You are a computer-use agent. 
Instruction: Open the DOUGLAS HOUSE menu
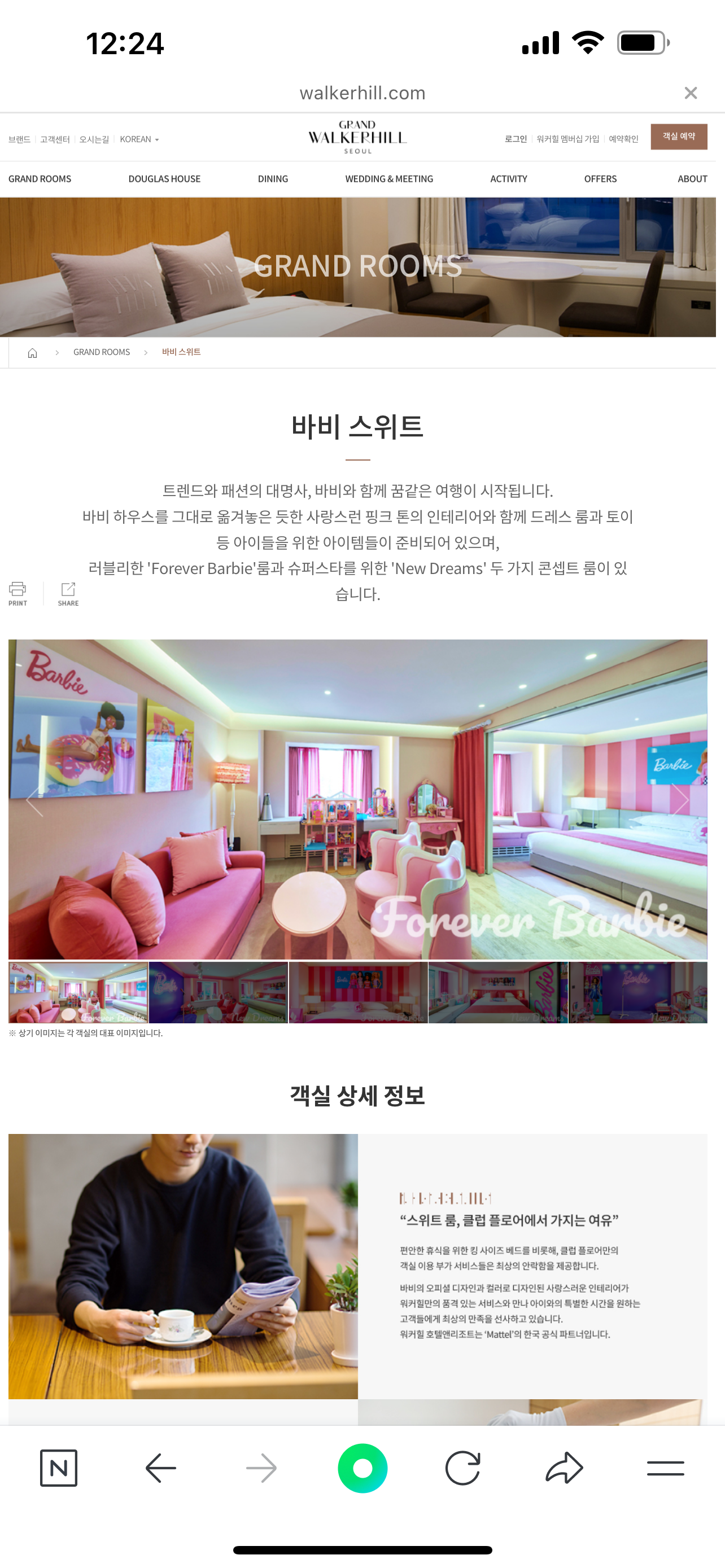coord(164,179)
